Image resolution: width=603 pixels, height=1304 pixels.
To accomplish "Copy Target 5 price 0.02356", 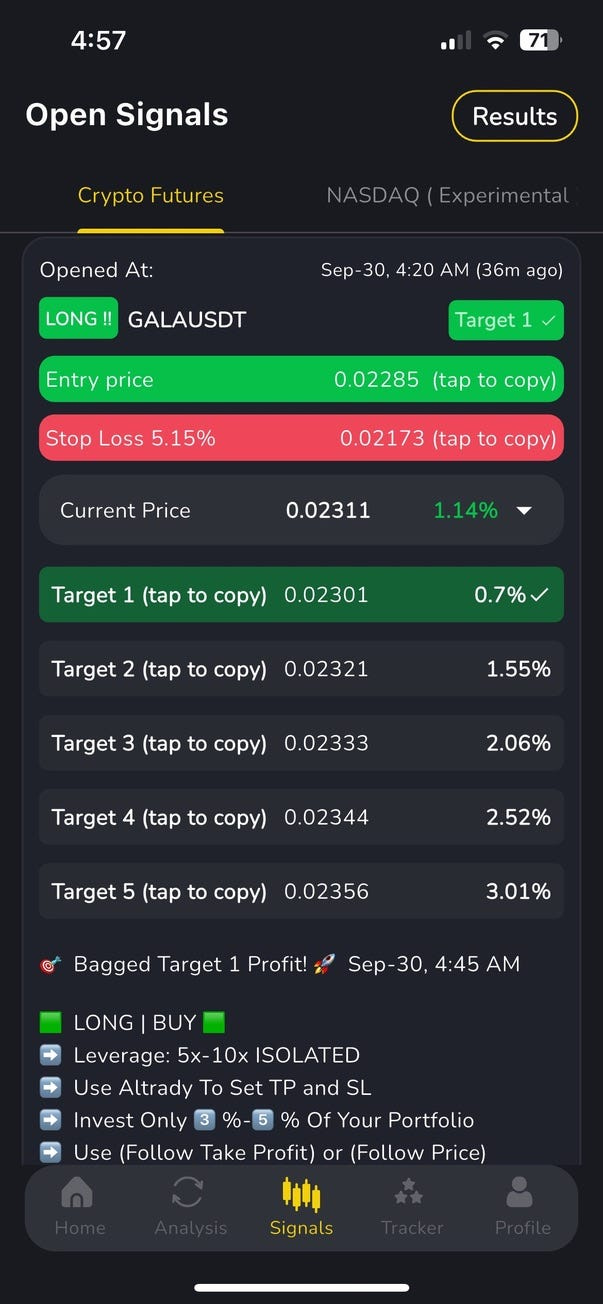I will click(301, 891).
